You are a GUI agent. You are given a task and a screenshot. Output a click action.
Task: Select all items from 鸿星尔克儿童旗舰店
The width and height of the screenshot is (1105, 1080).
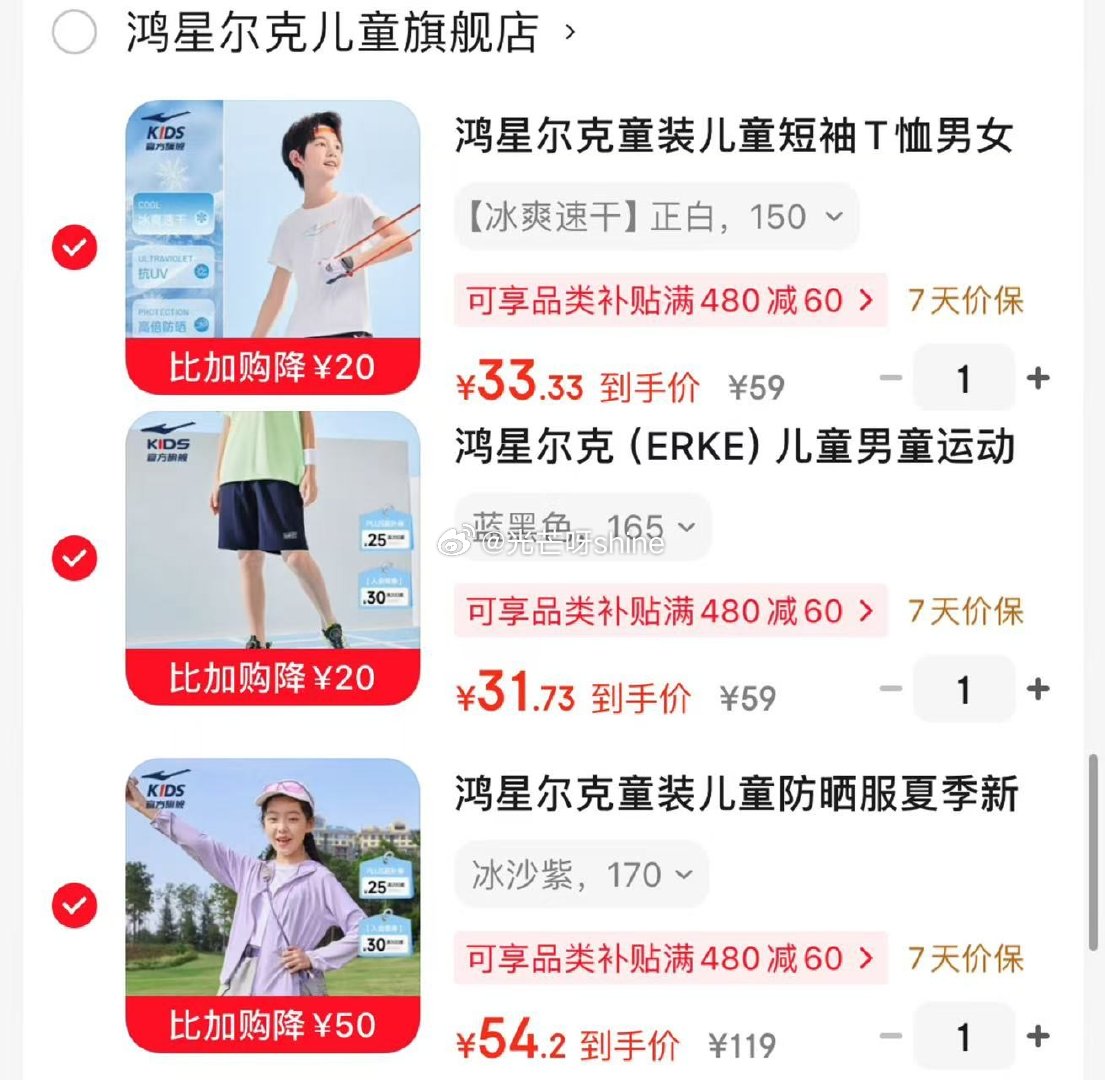74,34
